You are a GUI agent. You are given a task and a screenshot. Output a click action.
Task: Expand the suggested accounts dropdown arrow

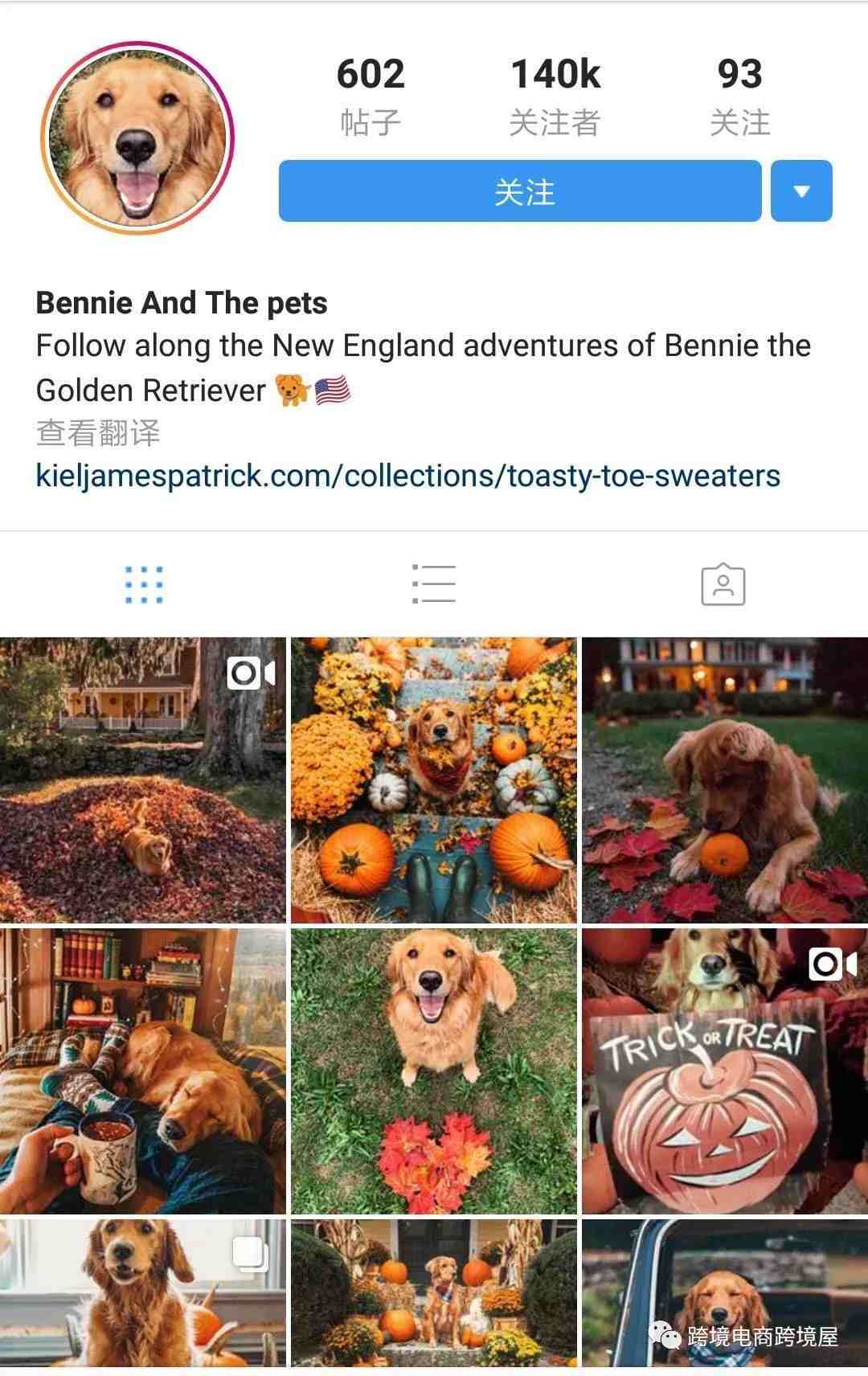(x=800, y=191)
